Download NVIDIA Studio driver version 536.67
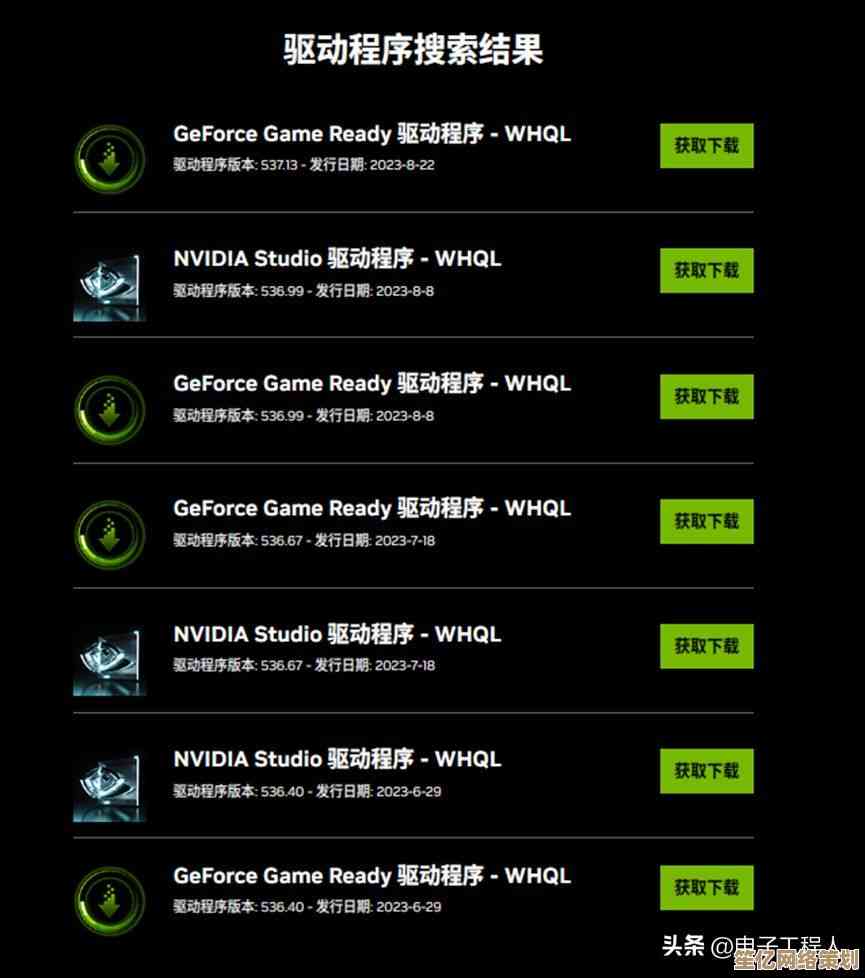Viewport: 865px width, 978px height. 706,646
